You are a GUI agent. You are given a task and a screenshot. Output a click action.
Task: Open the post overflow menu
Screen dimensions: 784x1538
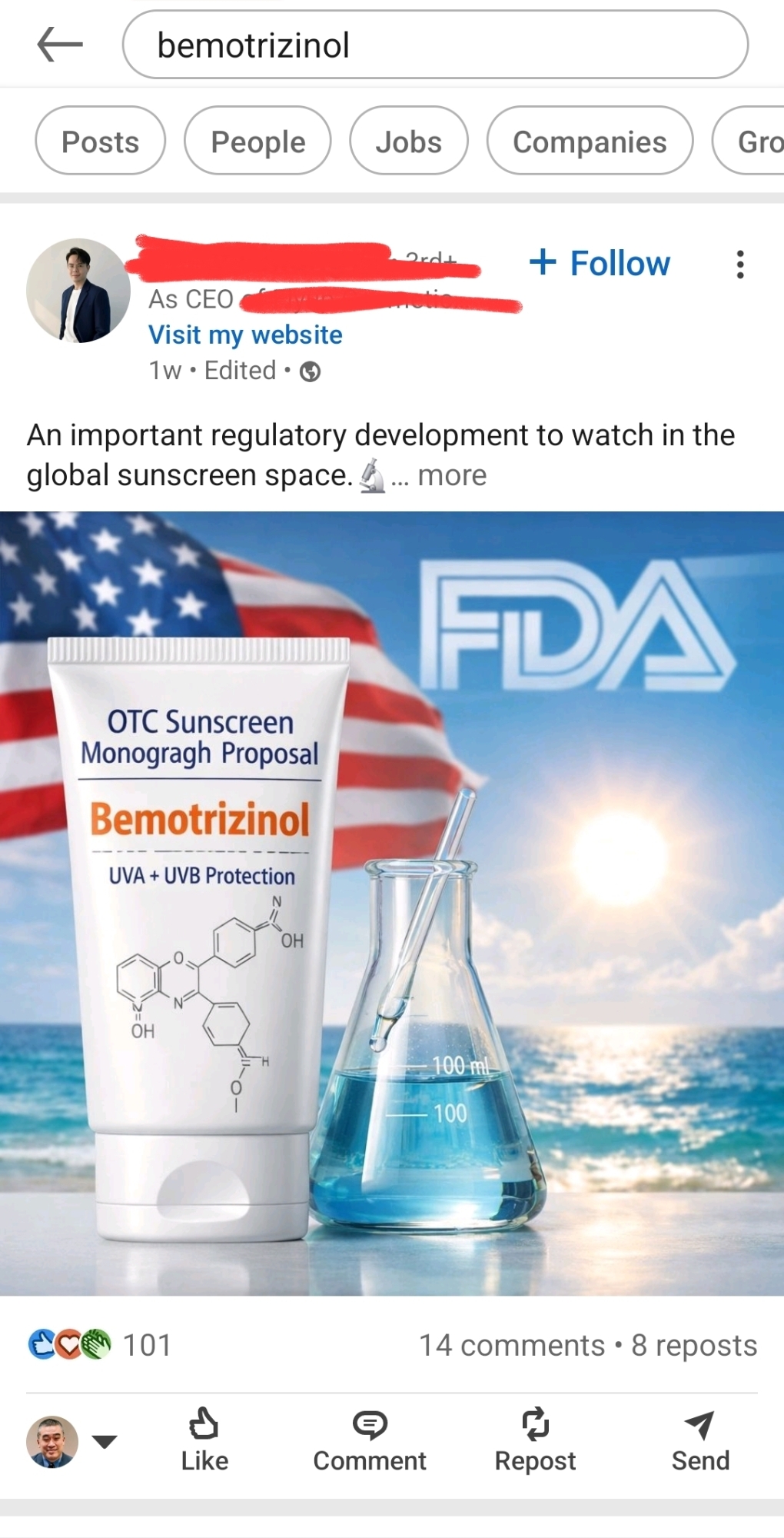pyautogui.click(x=739, y=264)
